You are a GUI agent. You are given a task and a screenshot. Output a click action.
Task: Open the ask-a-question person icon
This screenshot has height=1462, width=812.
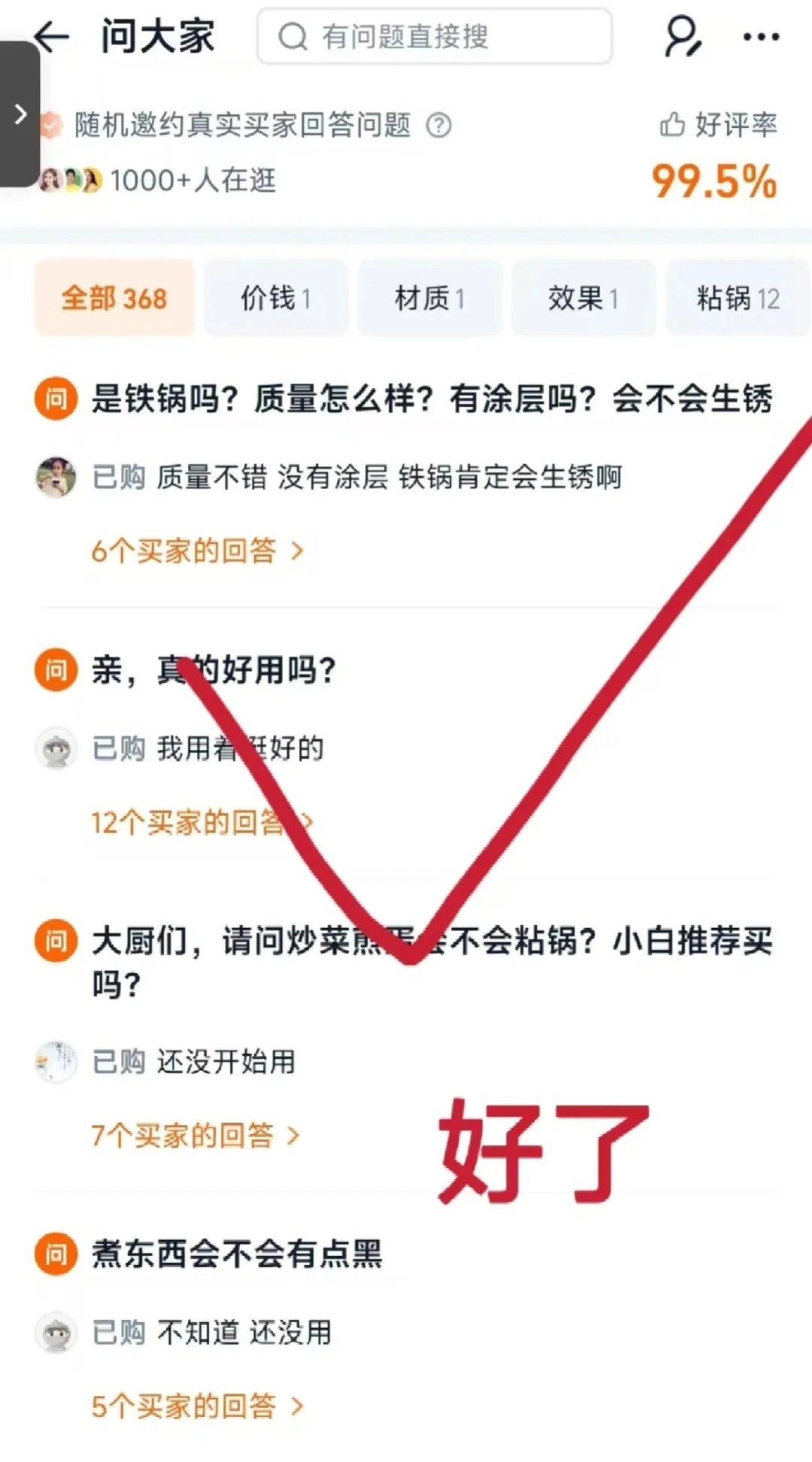[683, 36]
